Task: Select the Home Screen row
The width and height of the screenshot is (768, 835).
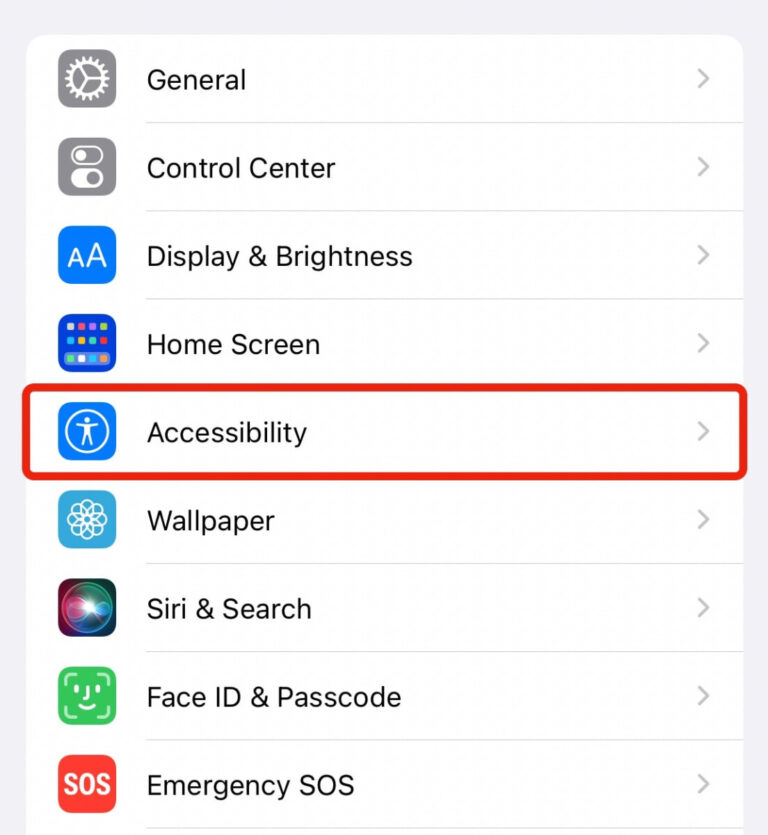Action: [380, 344]
